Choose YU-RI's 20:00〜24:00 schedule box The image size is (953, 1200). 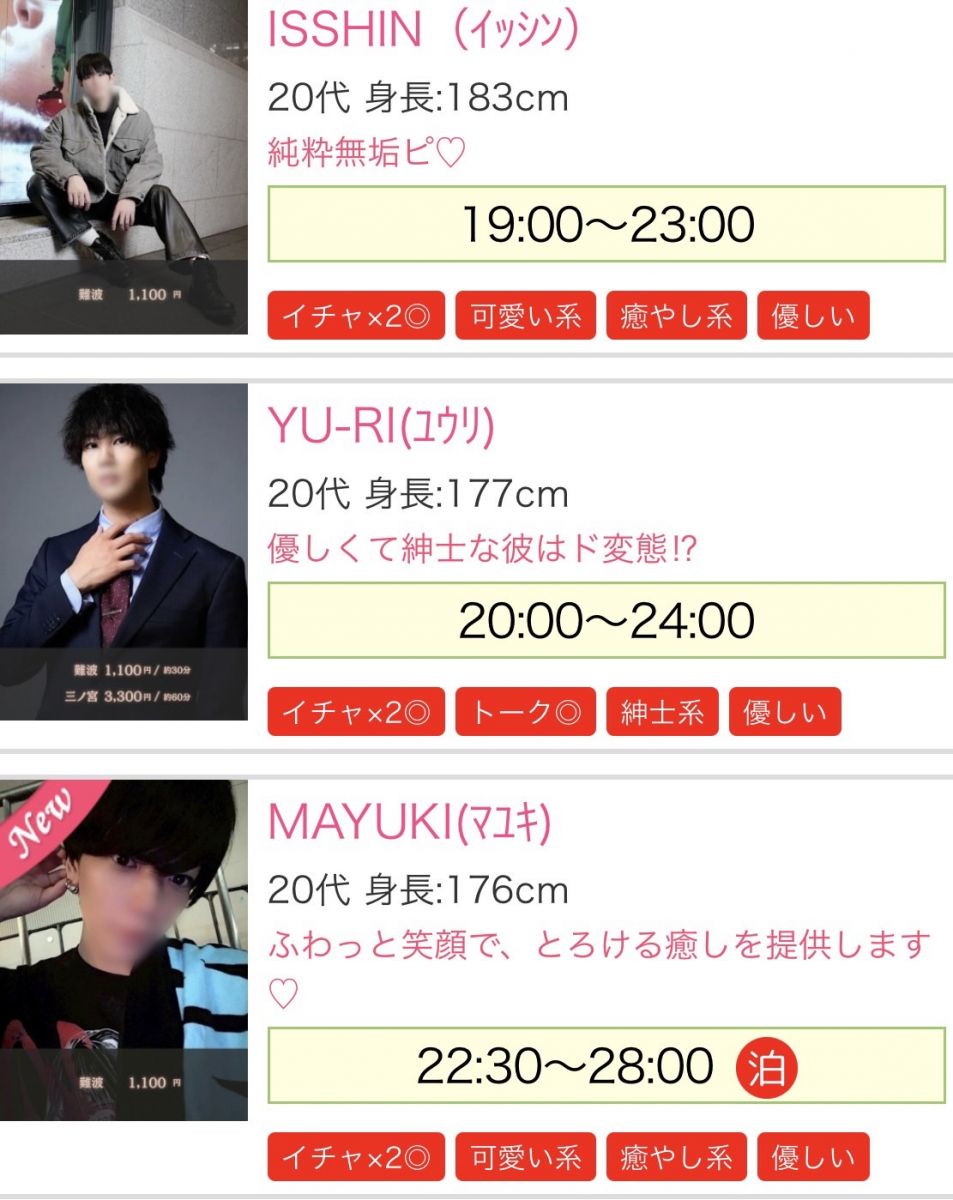(606, 621)
